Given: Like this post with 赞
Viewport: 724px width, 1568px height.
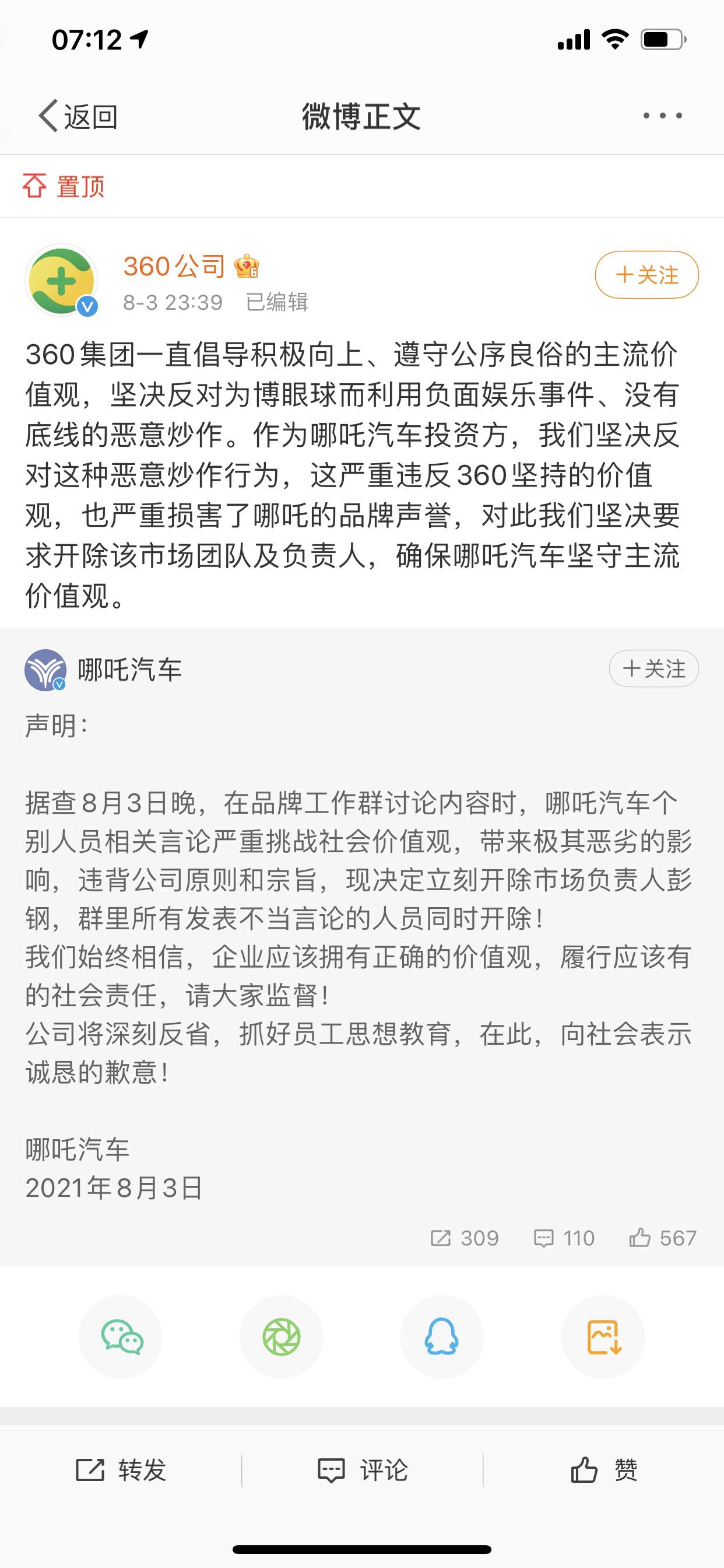Looking at the screenshot, I should [x=603, y=1471].
